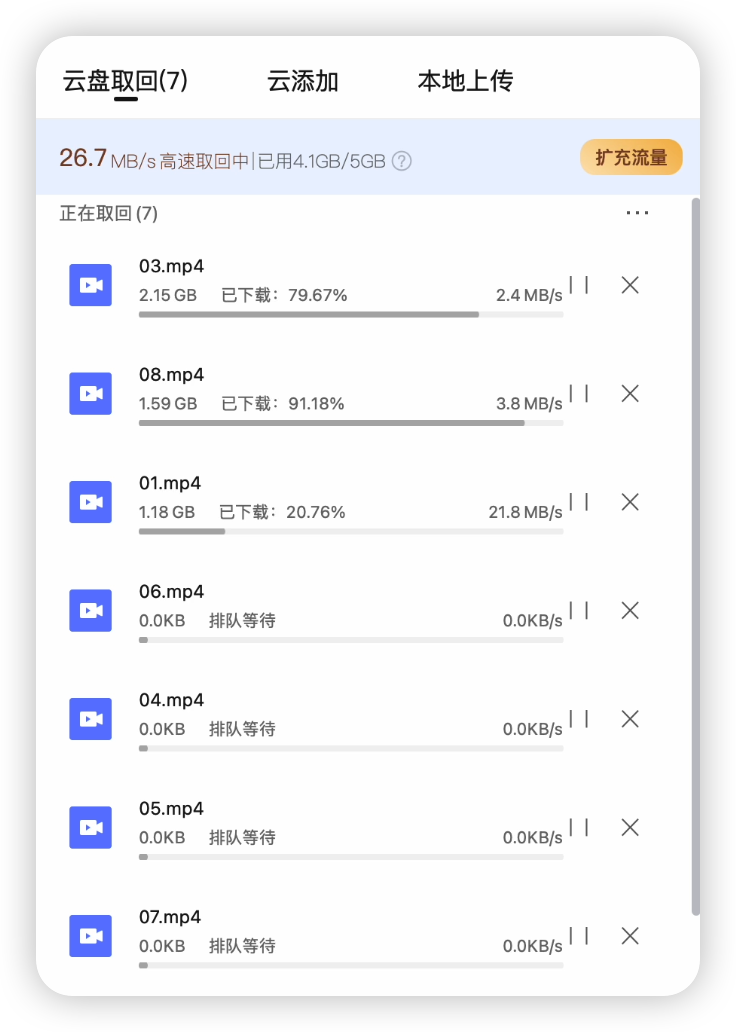This screenshot has width=736, height=1032.
Task: Pause the queued file 04.mp4
Action: tap(578, 718)
